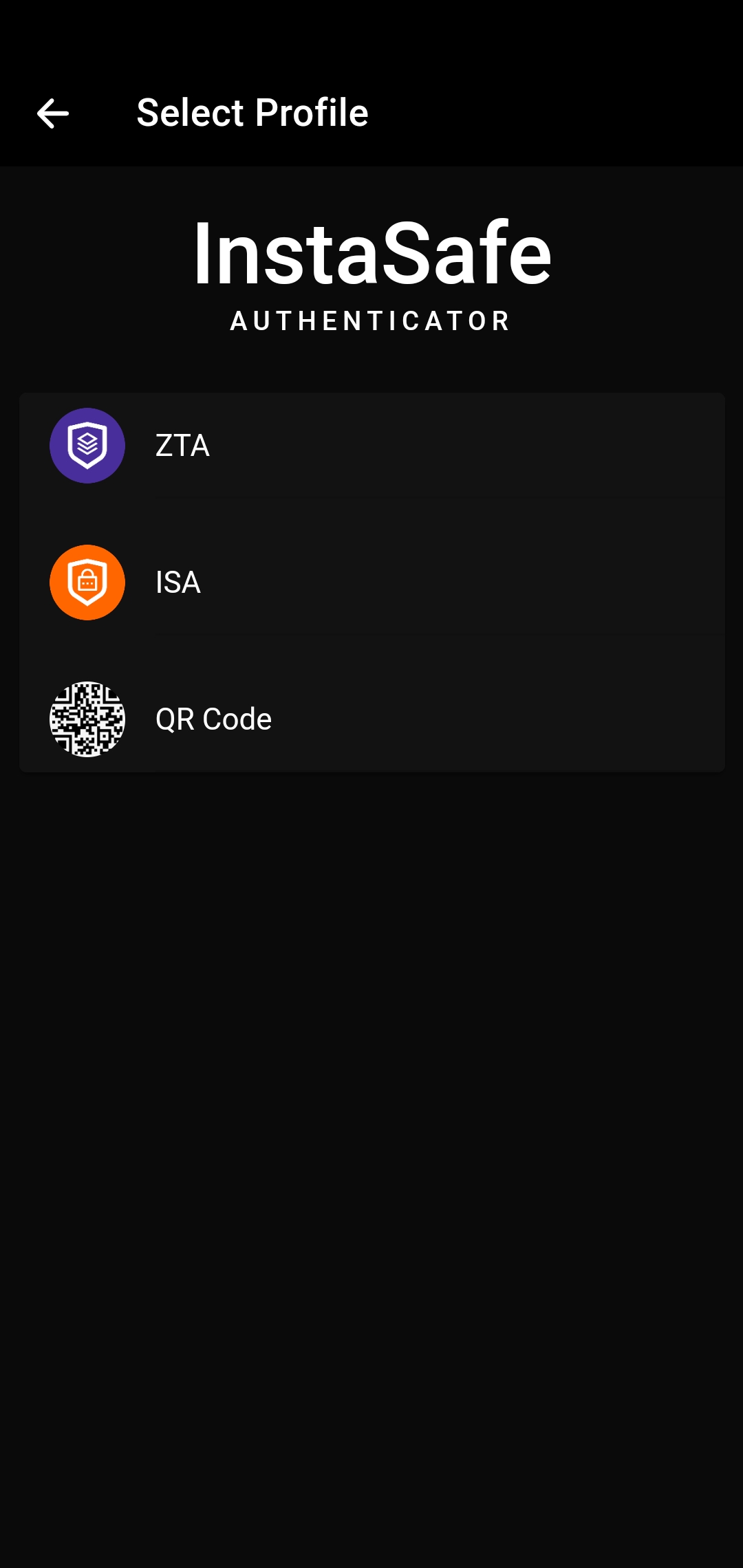Screen dimensions: 743x1568
Task: Choose the ISA profile
Action: pos(371,582)
